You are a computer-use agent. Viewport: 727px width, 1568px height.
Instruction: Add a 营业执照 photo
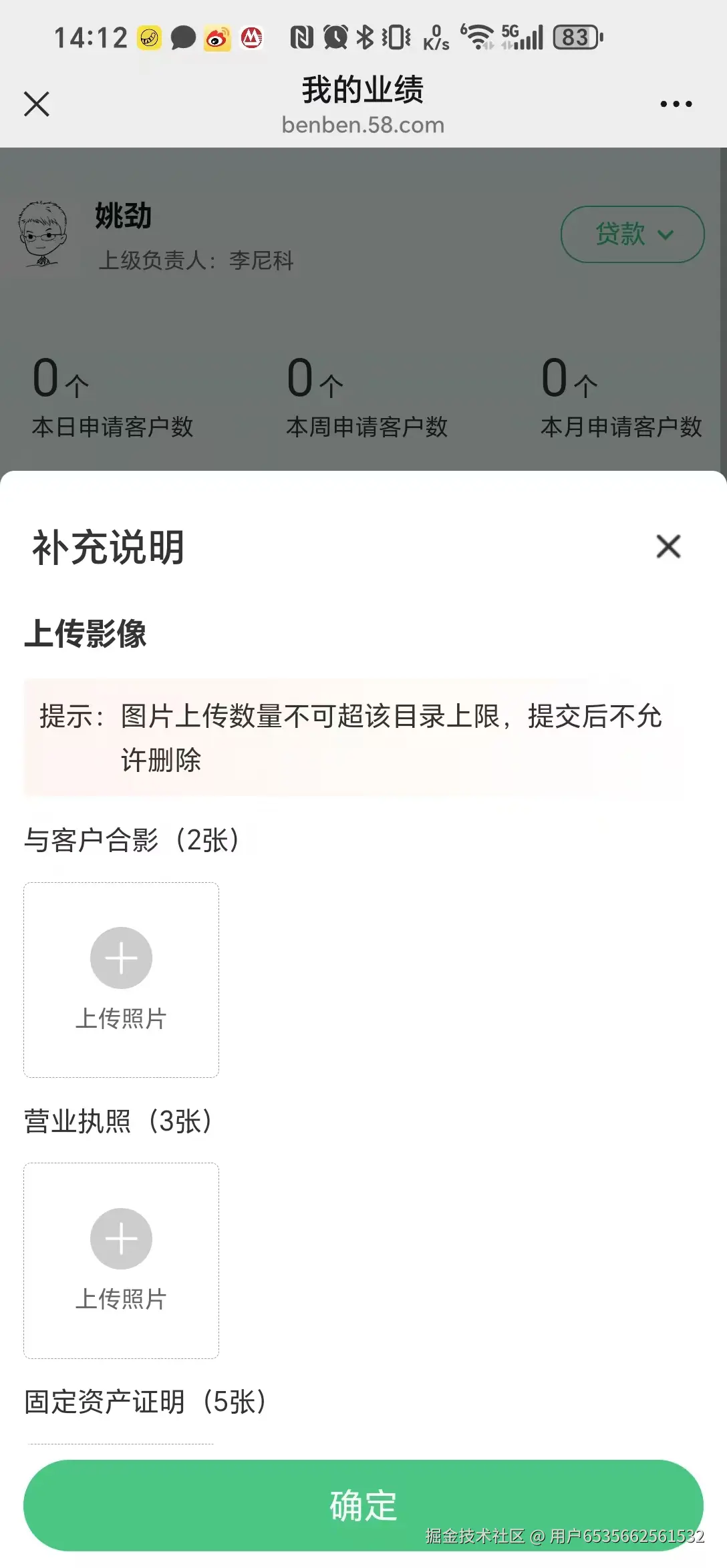[121, 1259]
